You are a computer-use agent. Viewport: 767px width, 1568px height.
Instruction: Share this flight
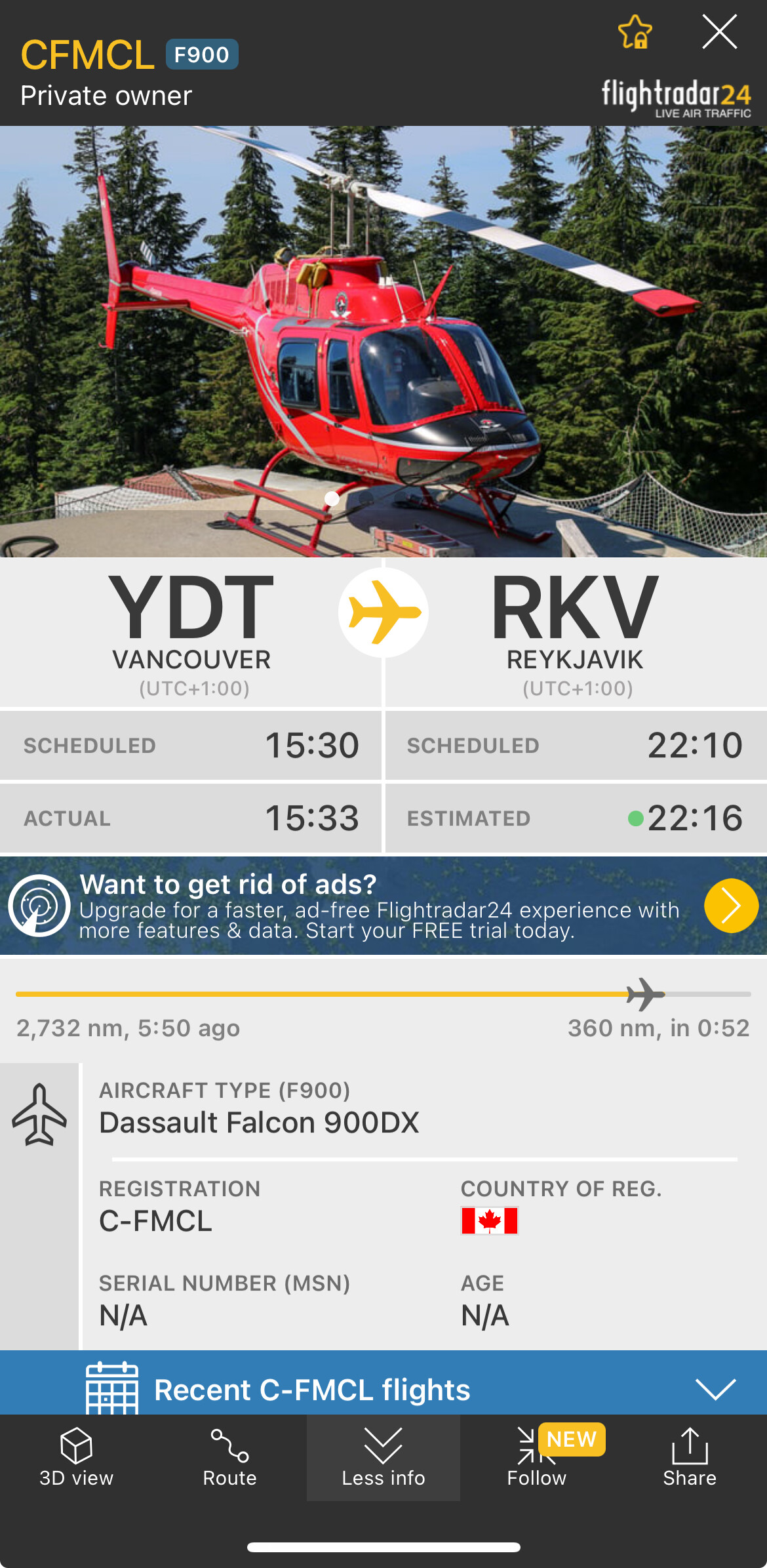690,1457
